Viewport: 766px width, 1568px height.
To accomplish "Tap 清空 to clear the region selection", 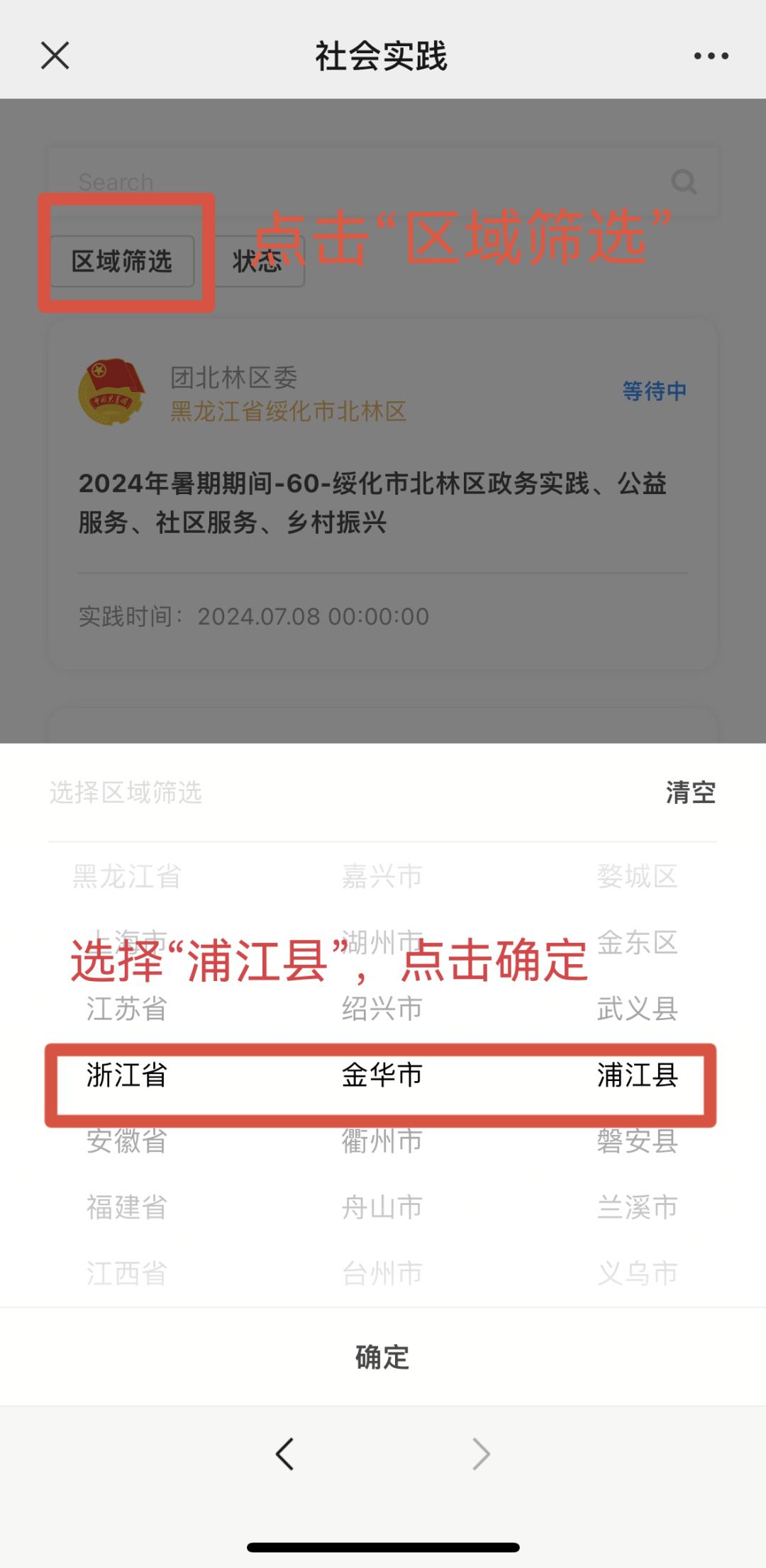I will pos(690,793).
